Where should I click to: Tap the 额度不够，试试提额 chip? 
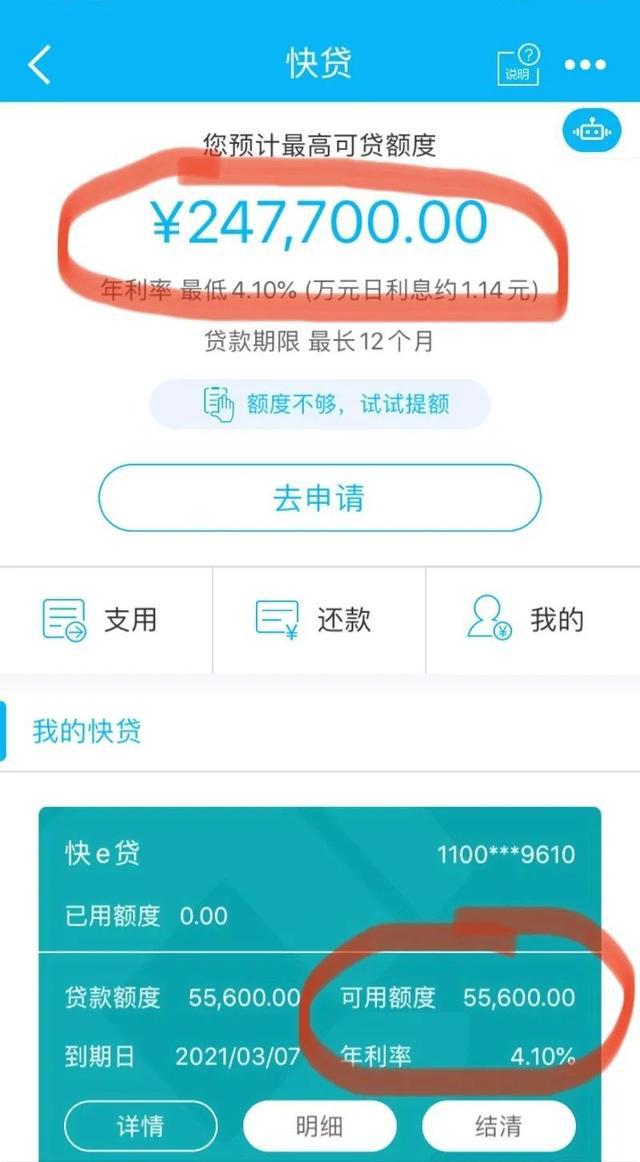[320, 404]
